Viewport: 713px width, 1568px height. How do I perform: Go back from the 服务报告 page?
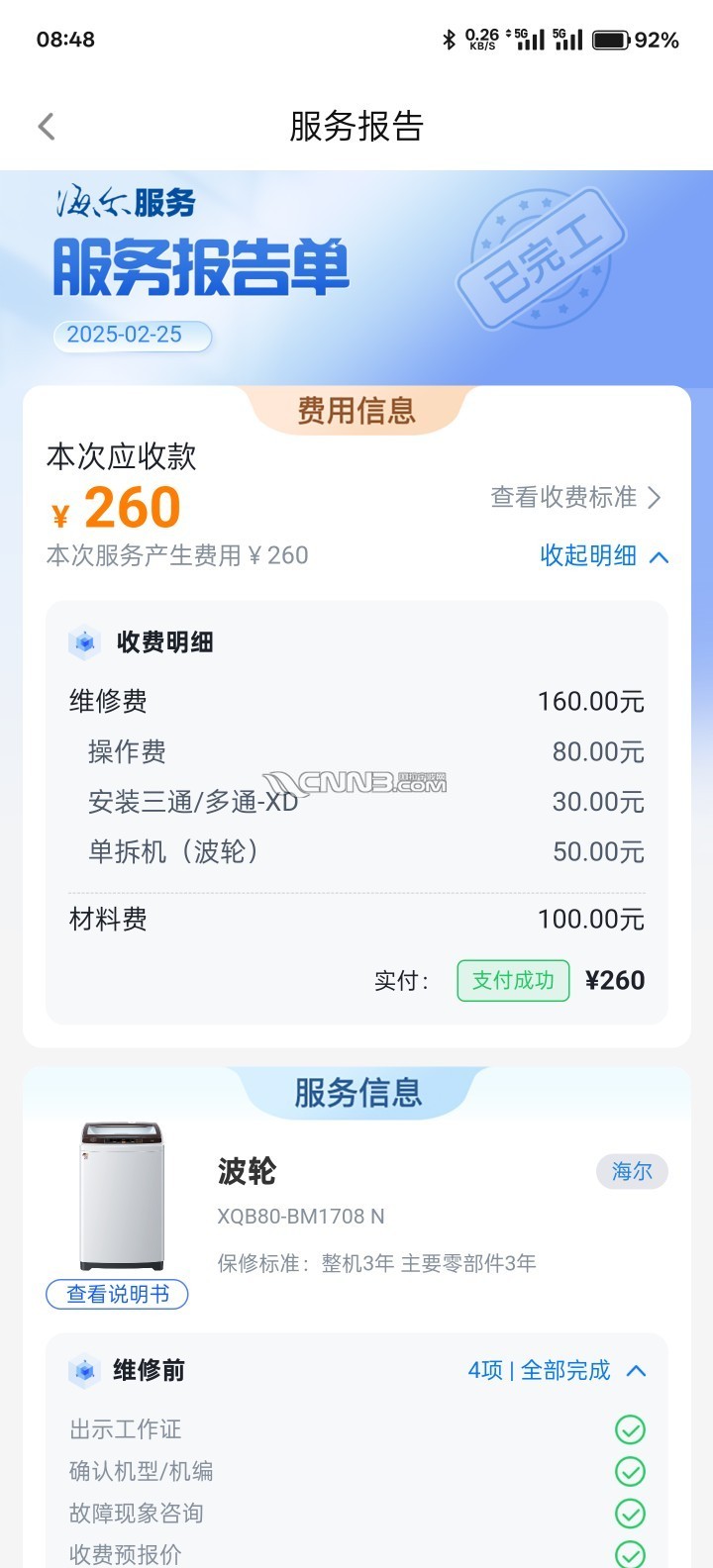coord(47,127)
